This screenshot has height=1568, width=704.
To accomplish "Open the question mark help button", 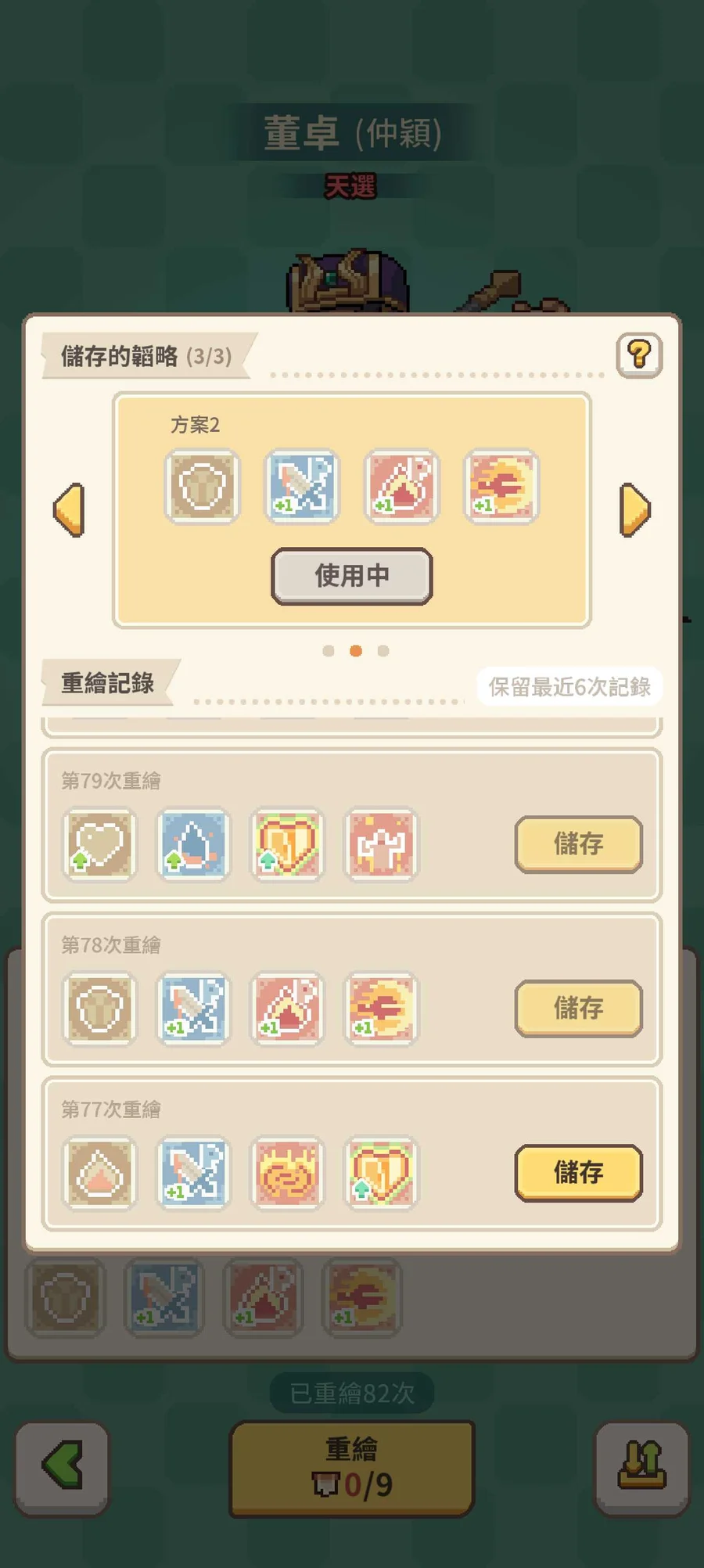I will (639, 355).
